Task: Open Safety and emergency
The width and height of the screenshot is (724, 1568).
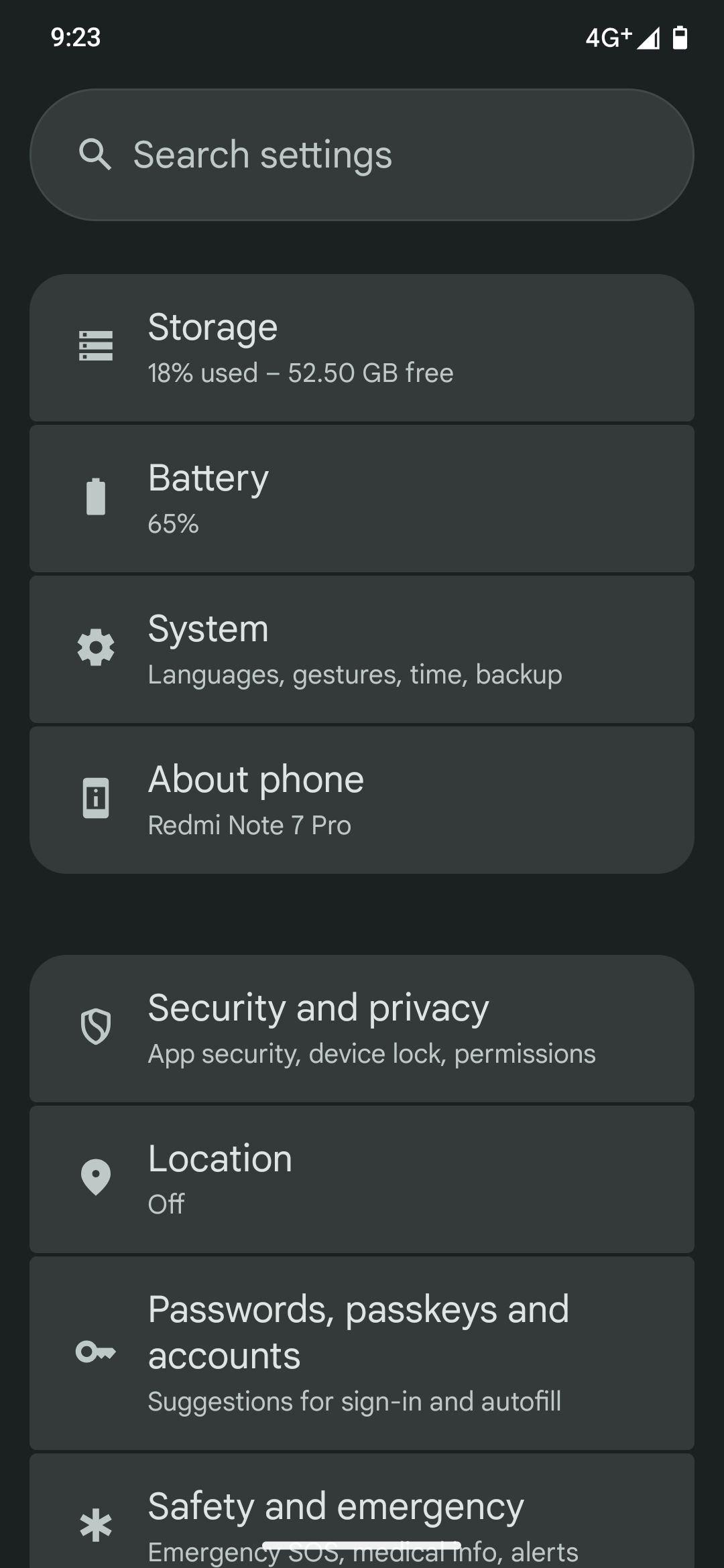Action: [362, 1512]
